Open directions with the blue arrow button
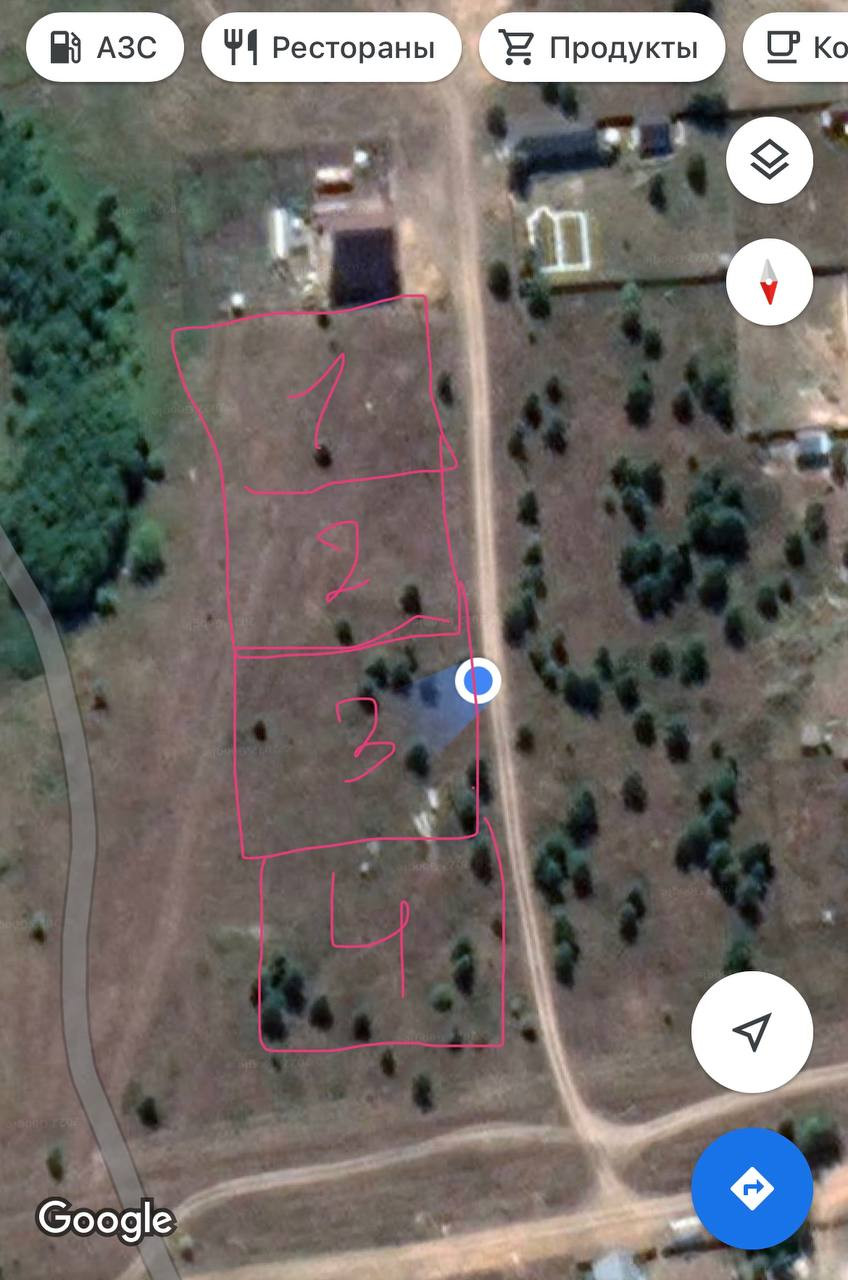 pos(752,1188)
